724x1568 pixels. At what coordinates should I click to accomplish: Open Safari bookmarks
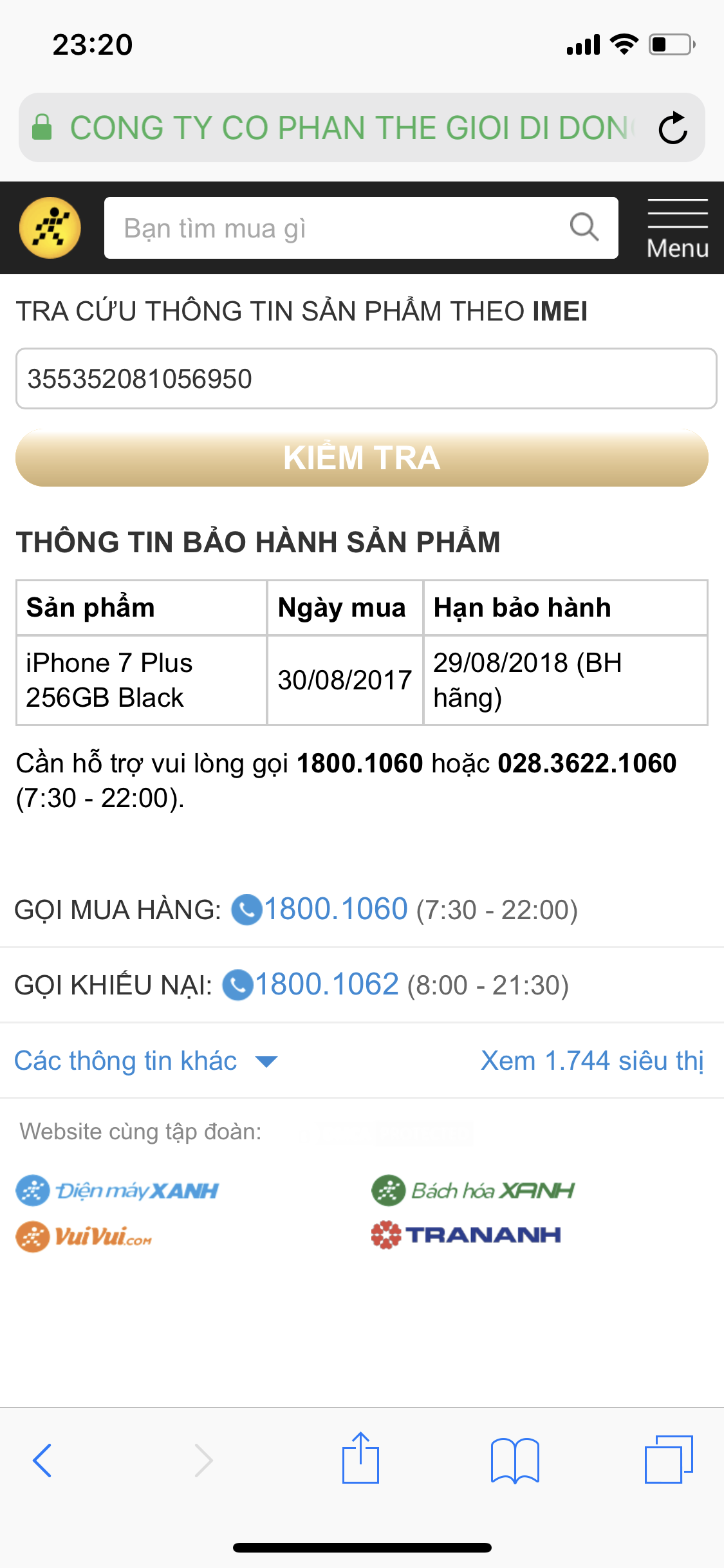(x=514, y=1460)
